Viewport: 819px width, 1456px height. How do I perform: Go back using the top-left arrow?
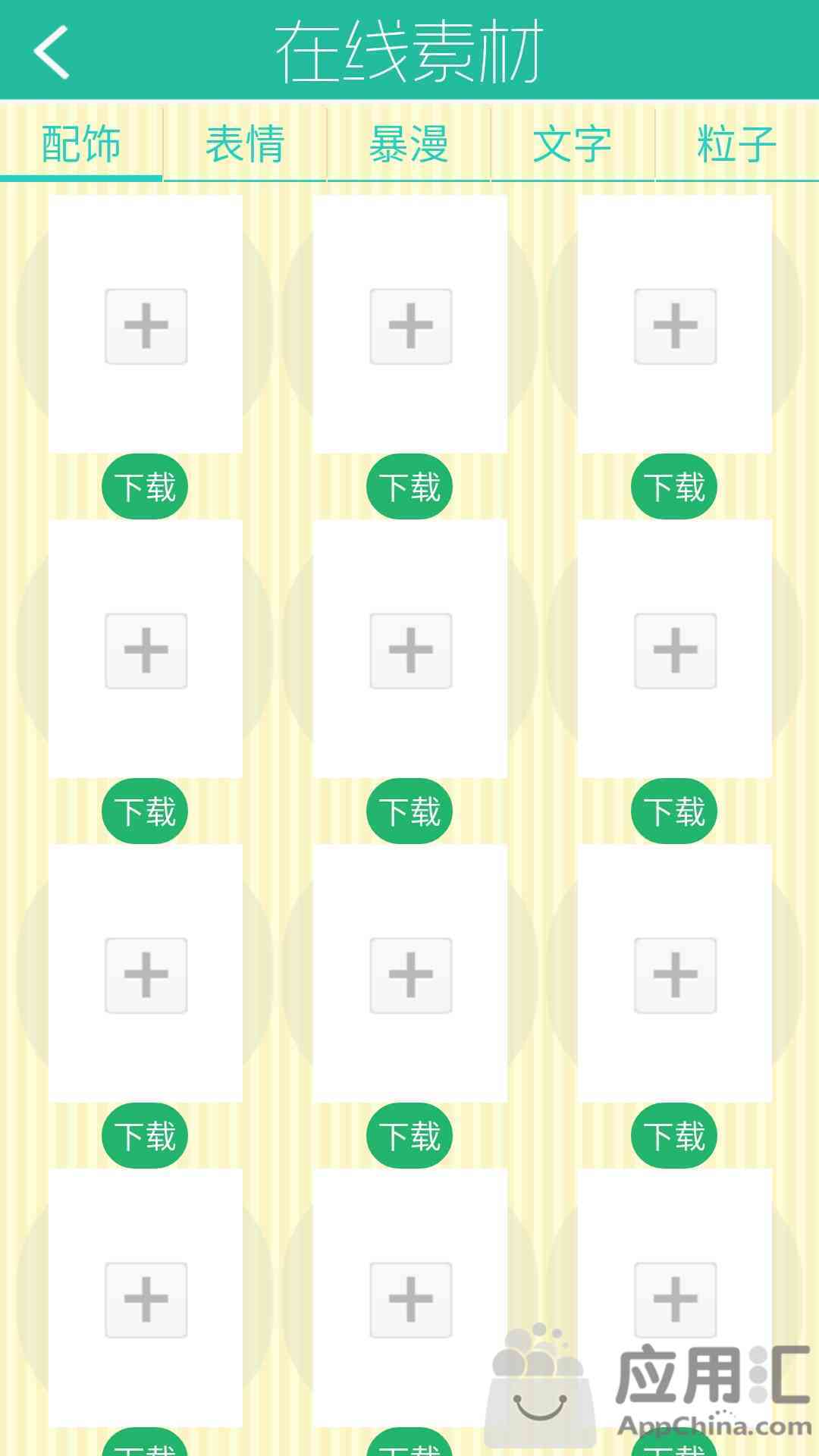(x=52, y=52)
